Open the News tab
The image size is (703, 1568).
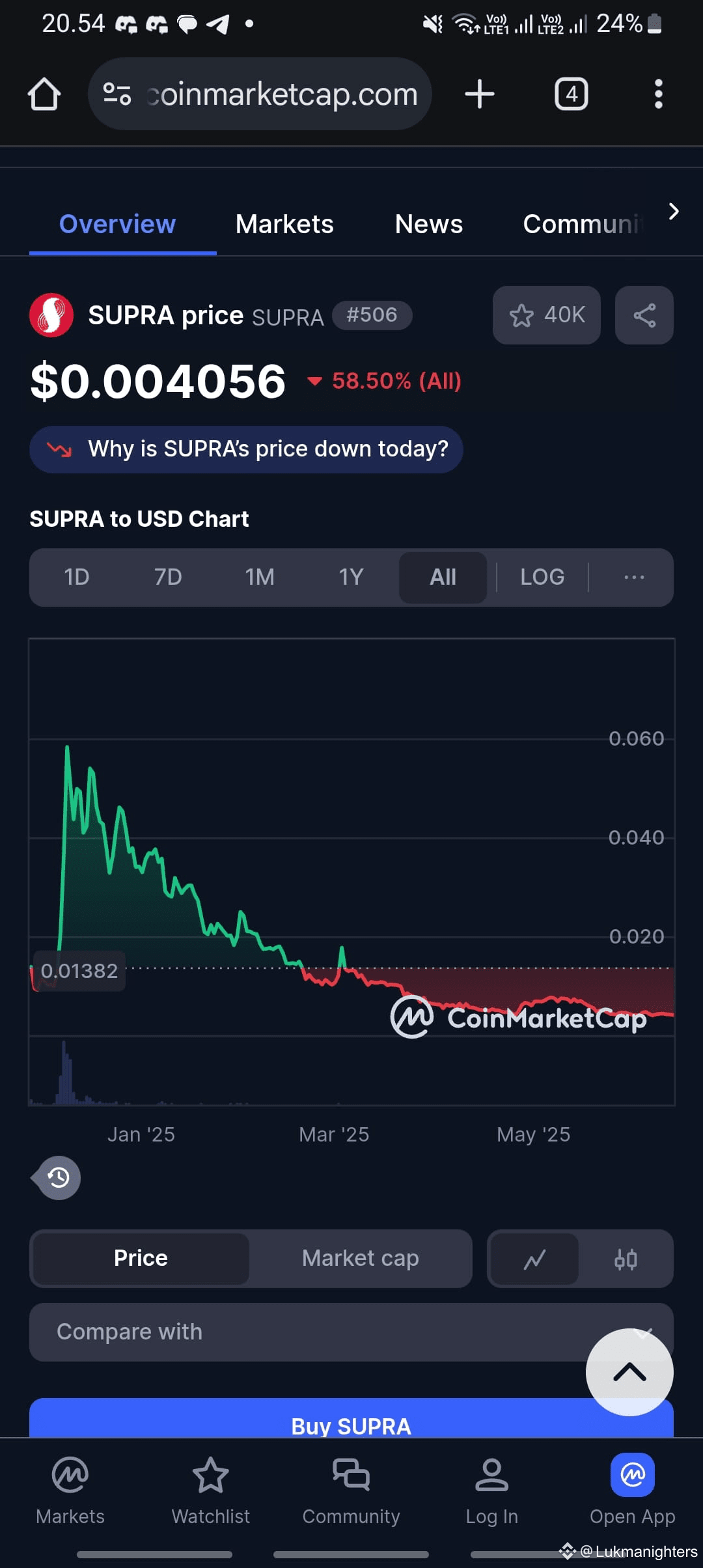click(428, 223)
